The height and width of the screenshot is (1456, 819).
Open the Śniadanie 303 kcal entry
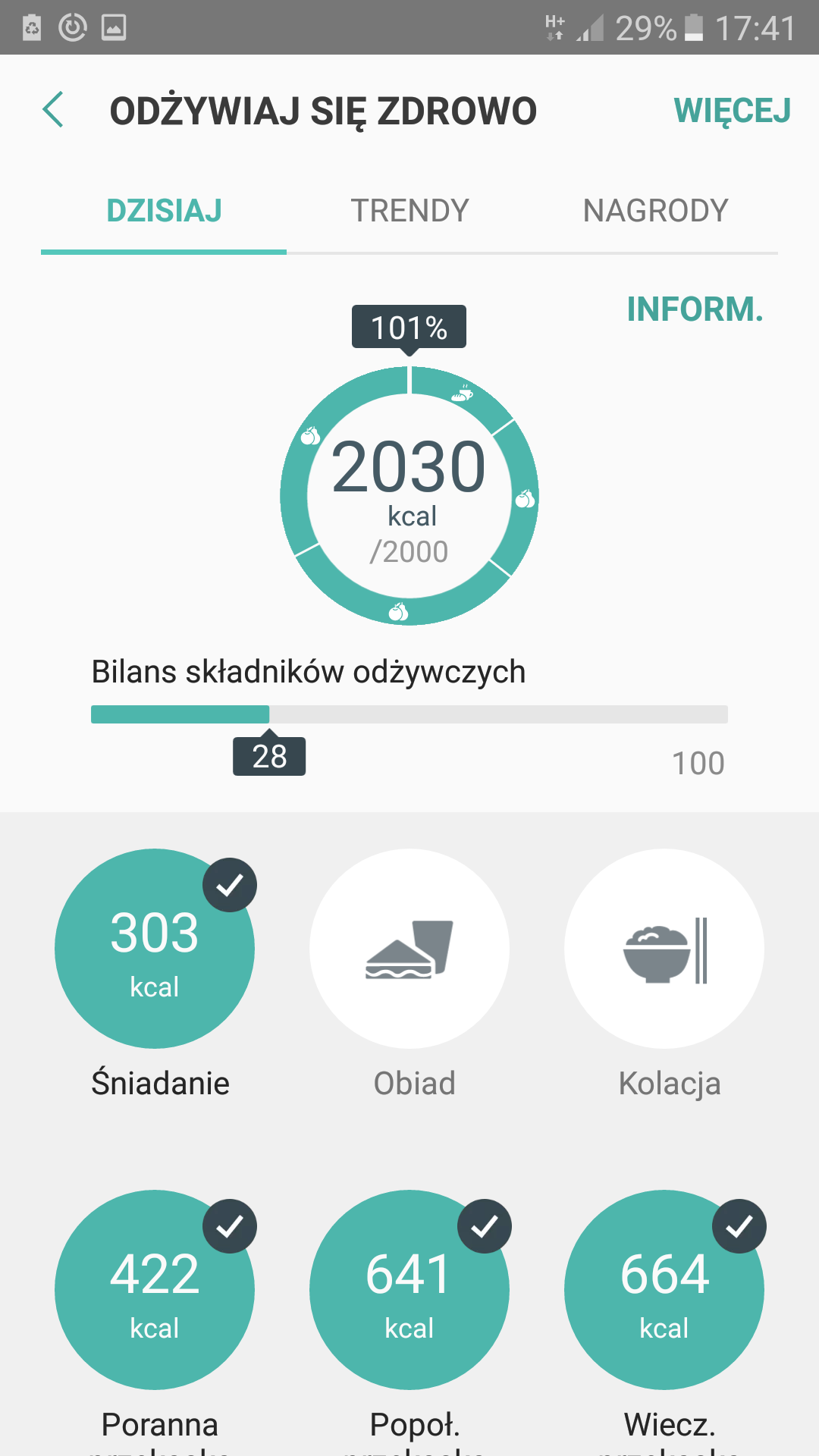tap(155, 949)
